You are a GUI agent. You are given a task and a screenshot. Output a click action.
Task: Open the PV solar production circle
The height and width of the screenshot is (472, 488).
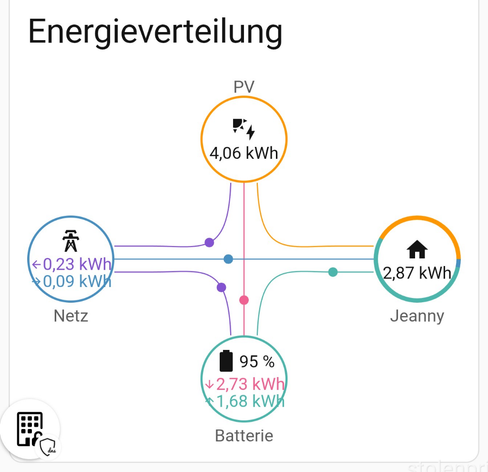[244, 139]
